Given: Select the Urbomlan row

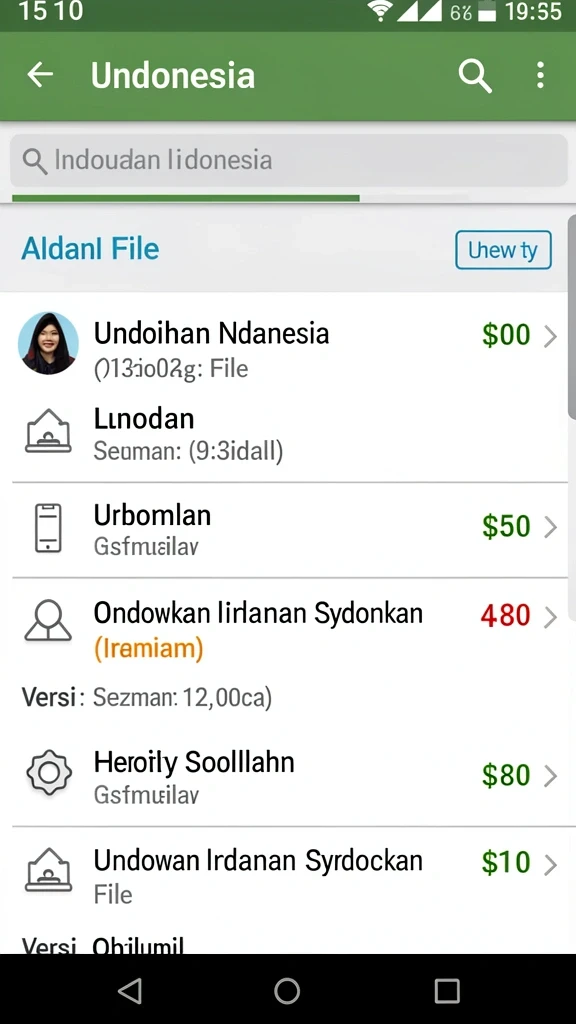Looking at the screenshot, I should tap(288, 530).
